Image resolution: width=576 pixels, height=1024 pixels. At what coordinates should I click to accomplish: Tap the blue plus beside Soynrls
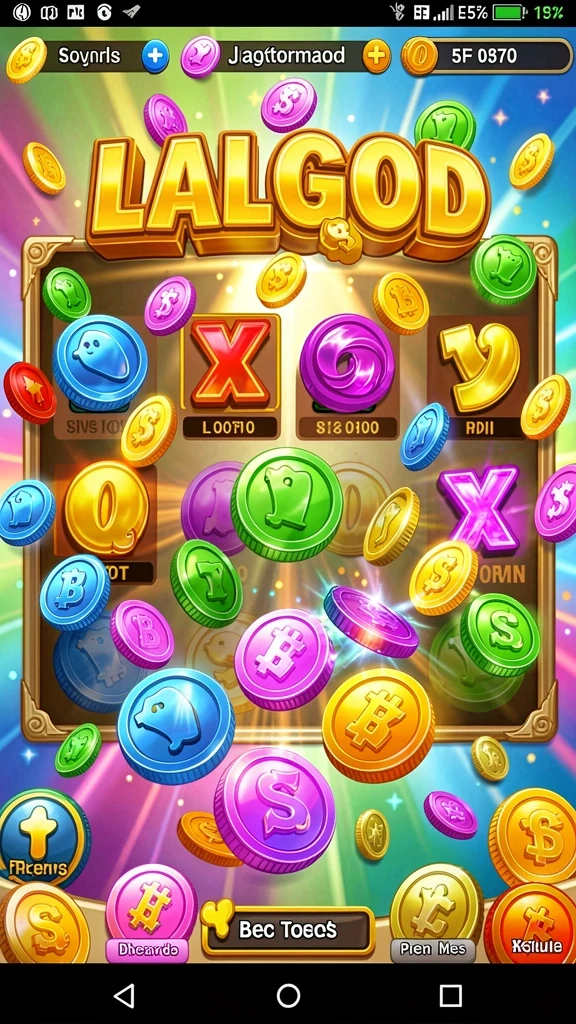pyautogui.click(x=155, y=56)
